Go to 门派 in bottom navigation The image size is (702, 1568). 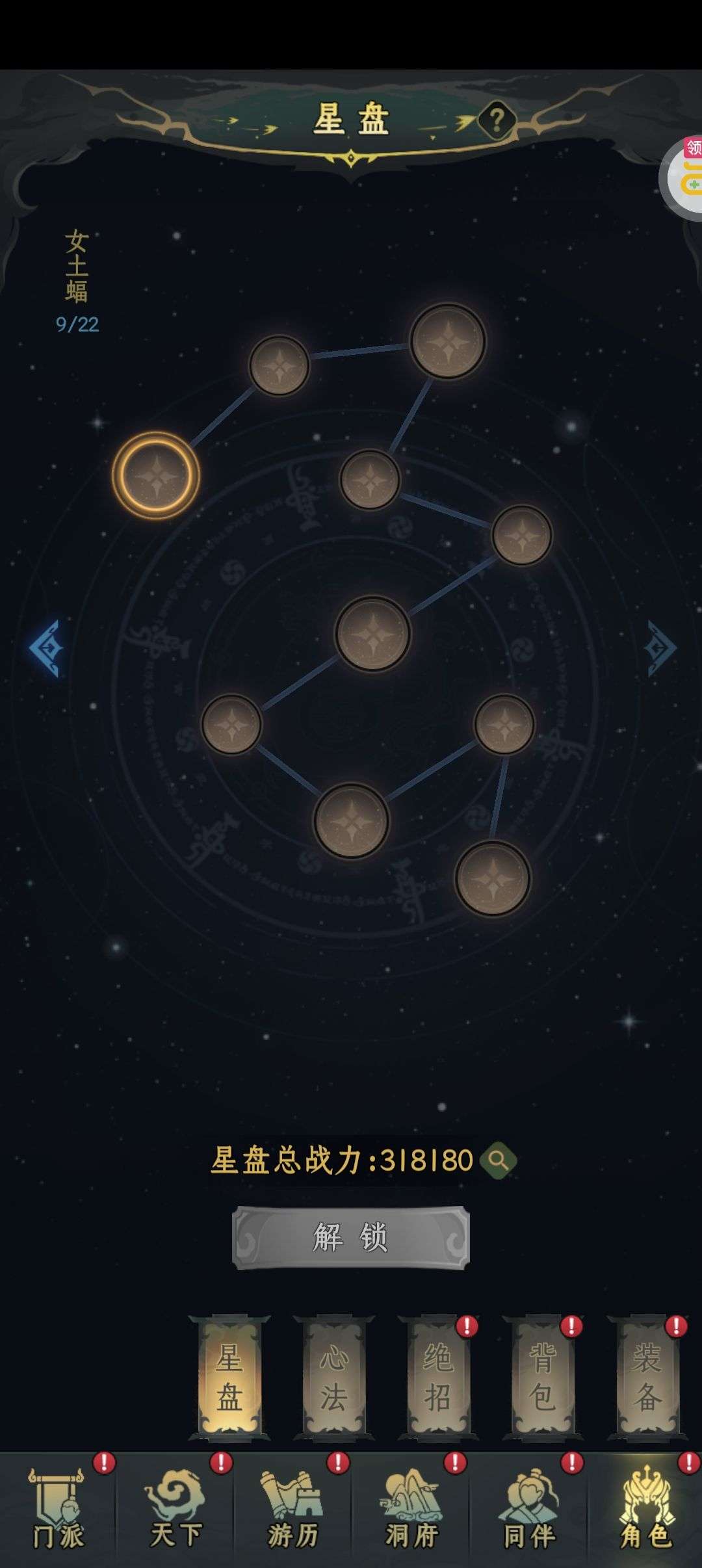pyautogui.click(x=58, y=1509)
